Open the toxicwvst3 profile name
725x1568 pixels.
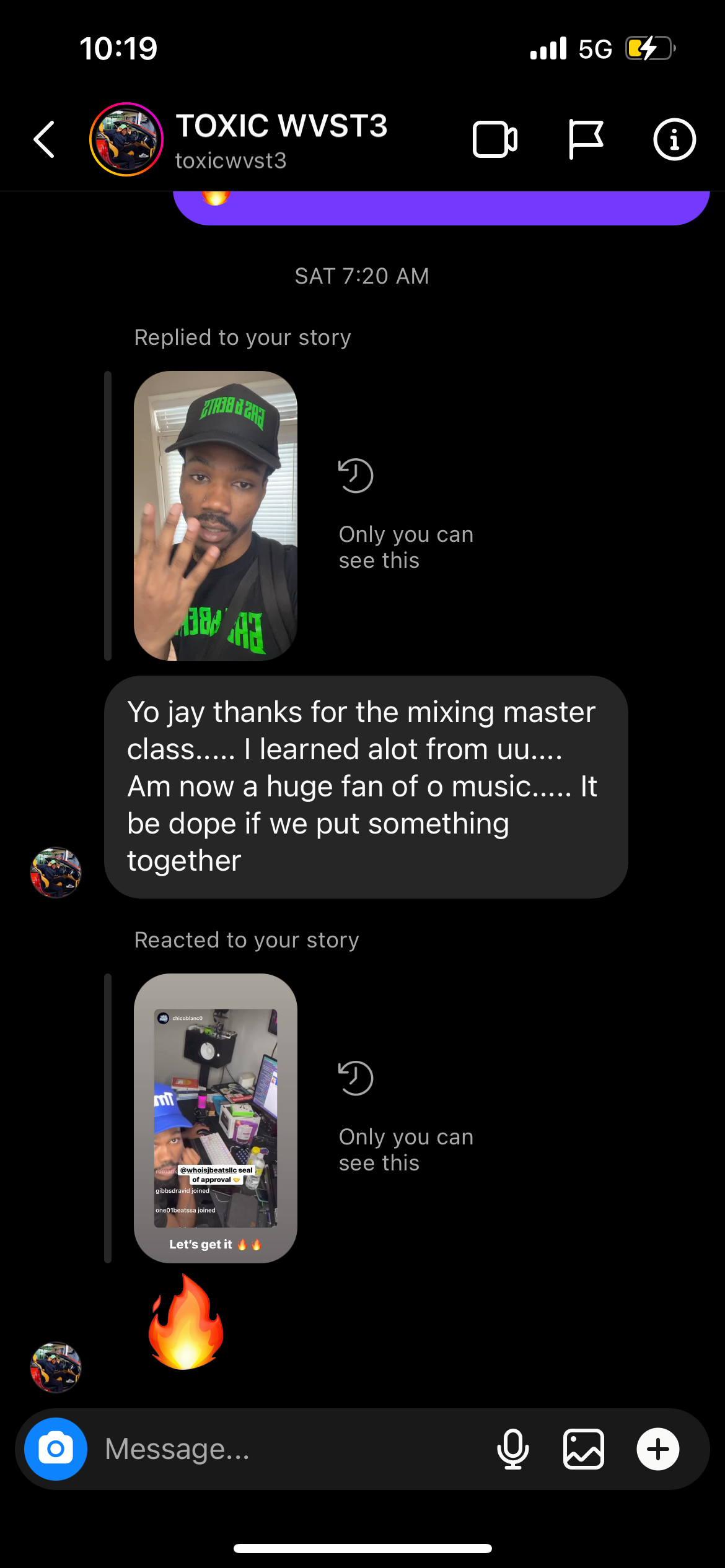click(x=281, y=139)
